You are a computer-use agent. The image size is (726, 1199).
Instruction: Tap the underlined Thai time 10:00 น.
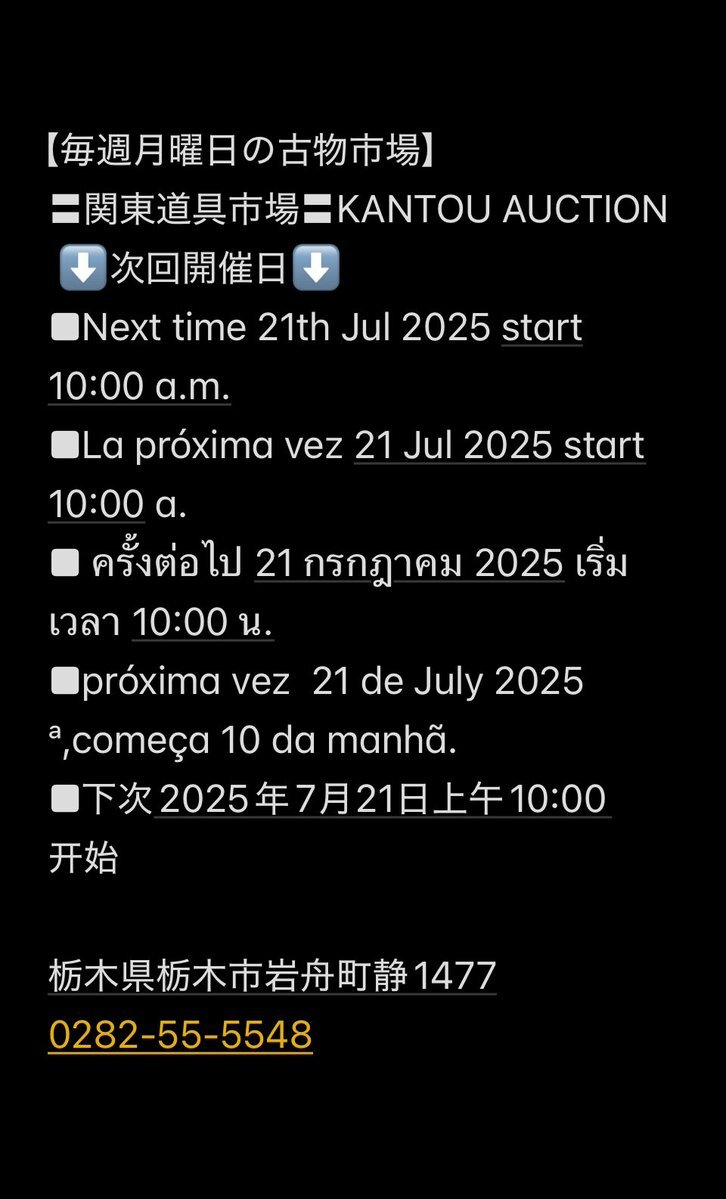click(203, 622)
